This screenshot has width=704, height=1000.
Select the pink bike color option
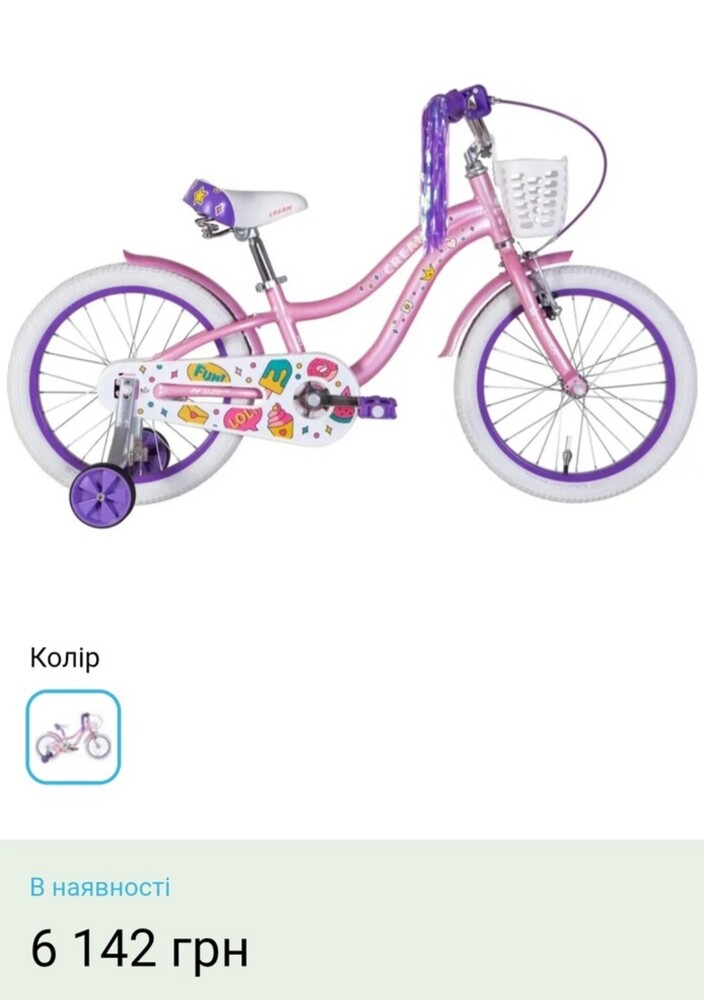tap(73, 737)
